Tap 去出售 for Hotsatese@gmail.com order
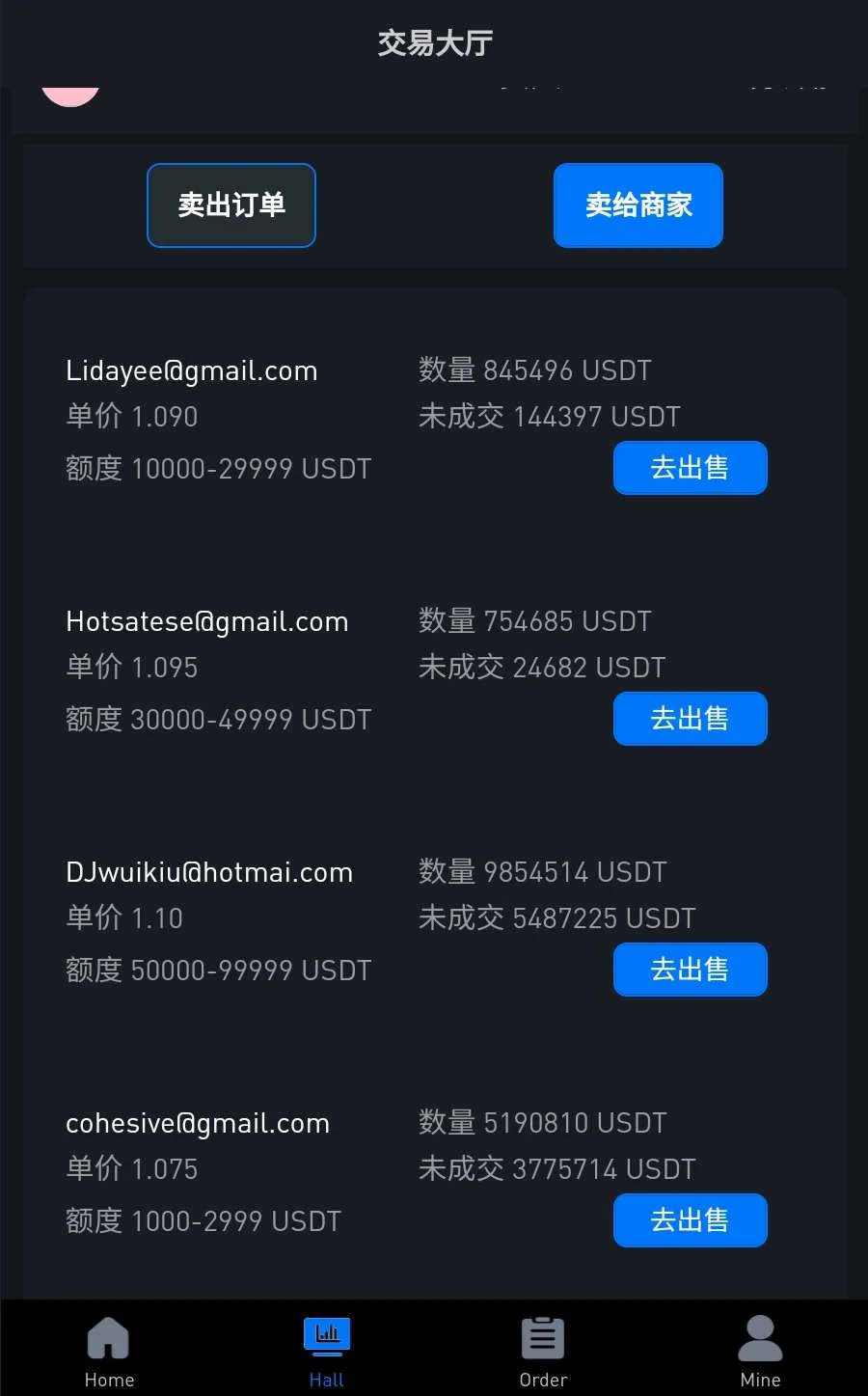 pos(690,719)
